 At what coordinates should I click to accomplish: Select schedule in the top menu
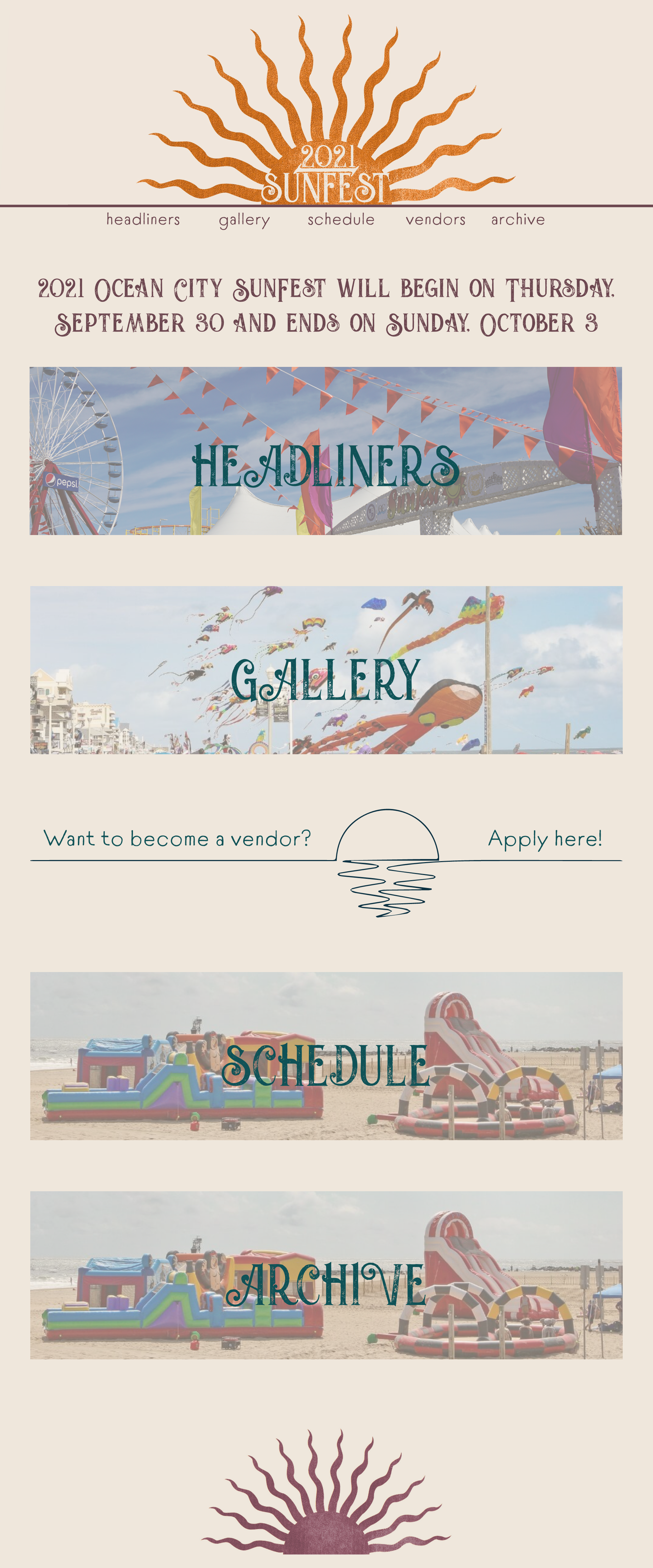tap(340, 219)
